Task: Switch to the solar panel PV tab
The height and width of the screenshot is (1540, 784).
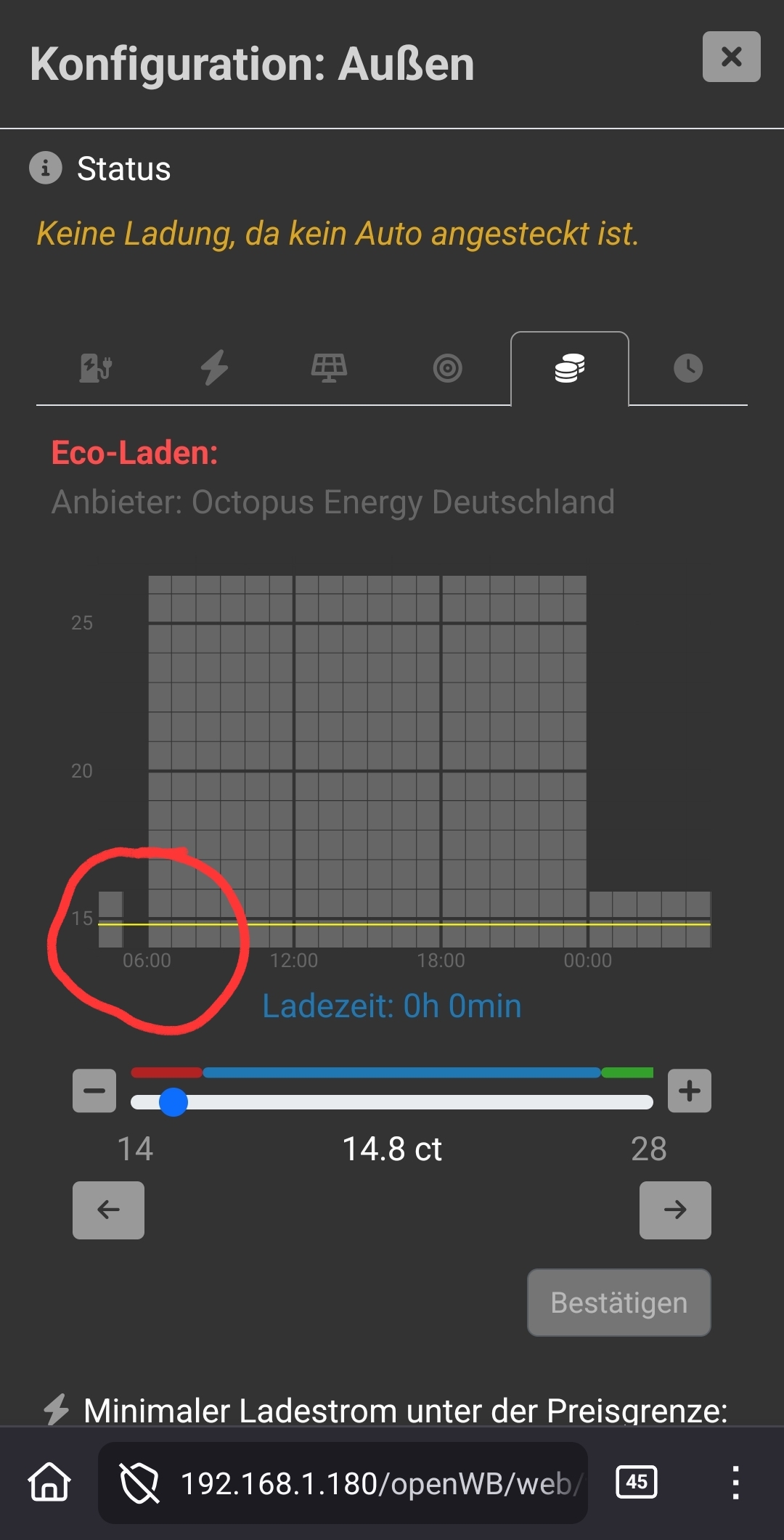Action: (329, 368)
